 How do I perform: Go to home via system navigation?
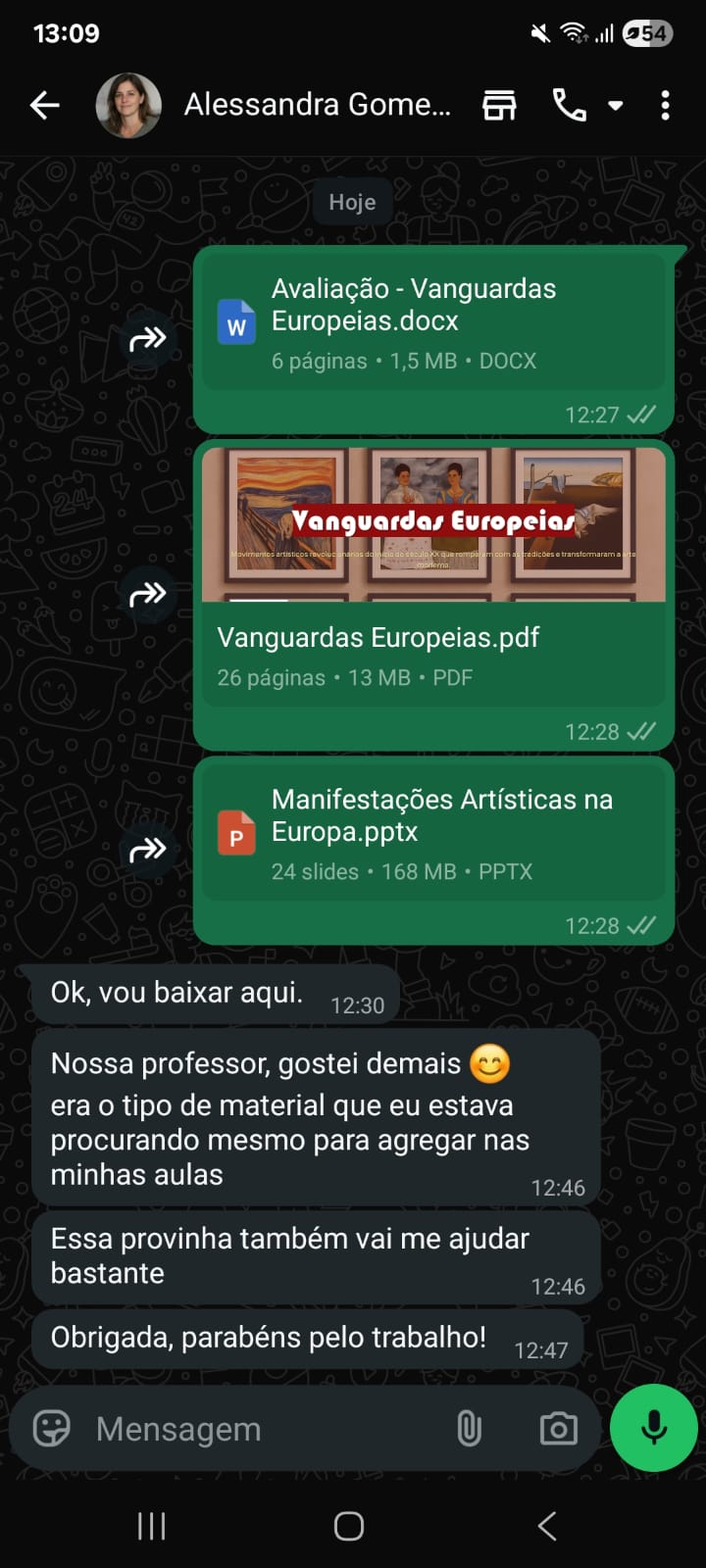click(x=349, y=1526)
